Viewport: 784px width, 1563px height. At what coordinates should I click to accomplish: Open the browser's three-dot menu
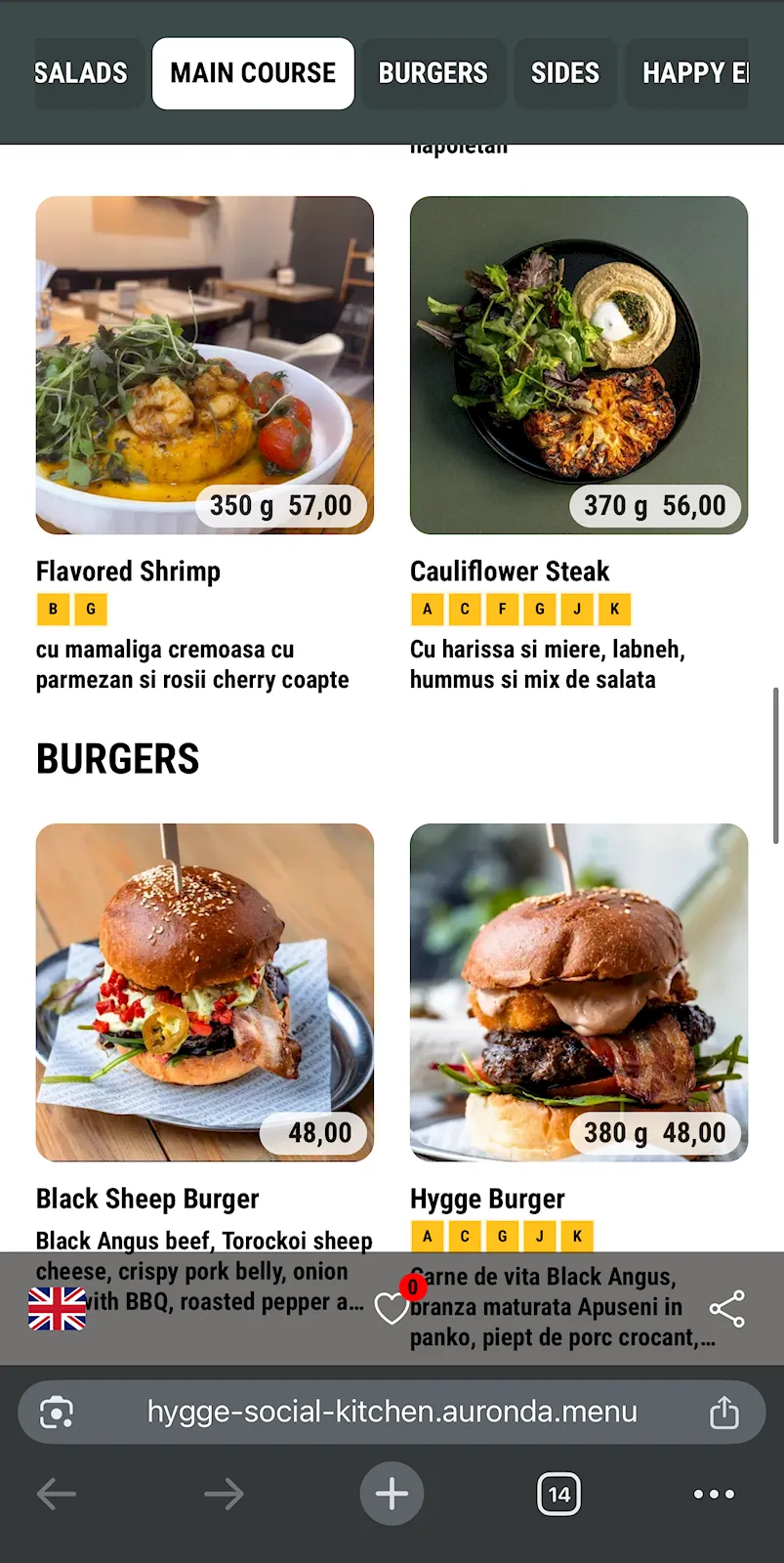(x=714, y=1494)
